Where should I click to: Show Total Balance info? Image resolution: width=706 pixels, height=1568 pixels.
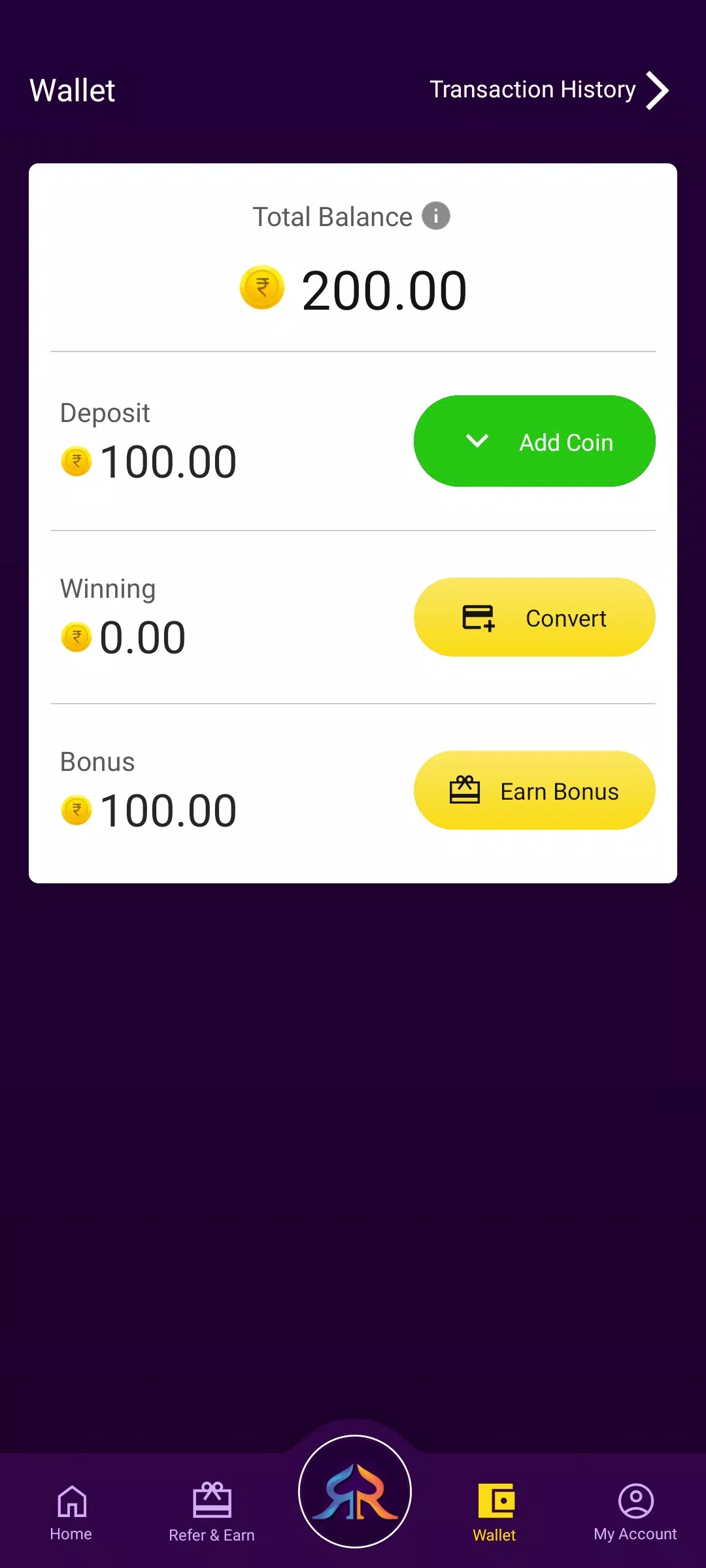(436, 216)
